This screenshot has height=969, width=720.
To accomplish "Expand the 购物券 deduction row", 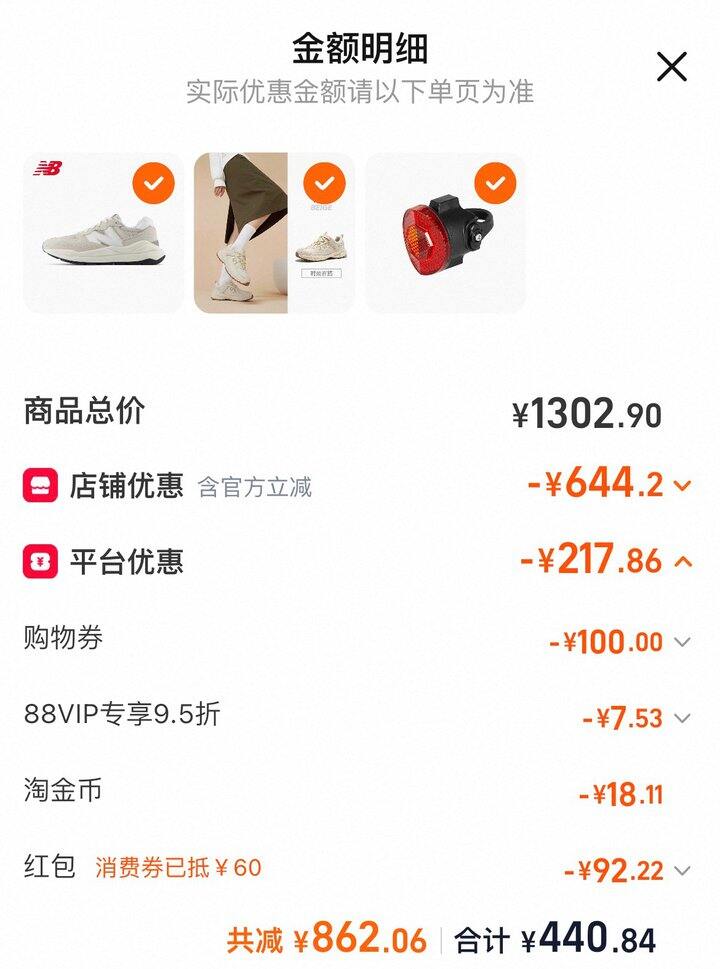I will pos(682,642).
